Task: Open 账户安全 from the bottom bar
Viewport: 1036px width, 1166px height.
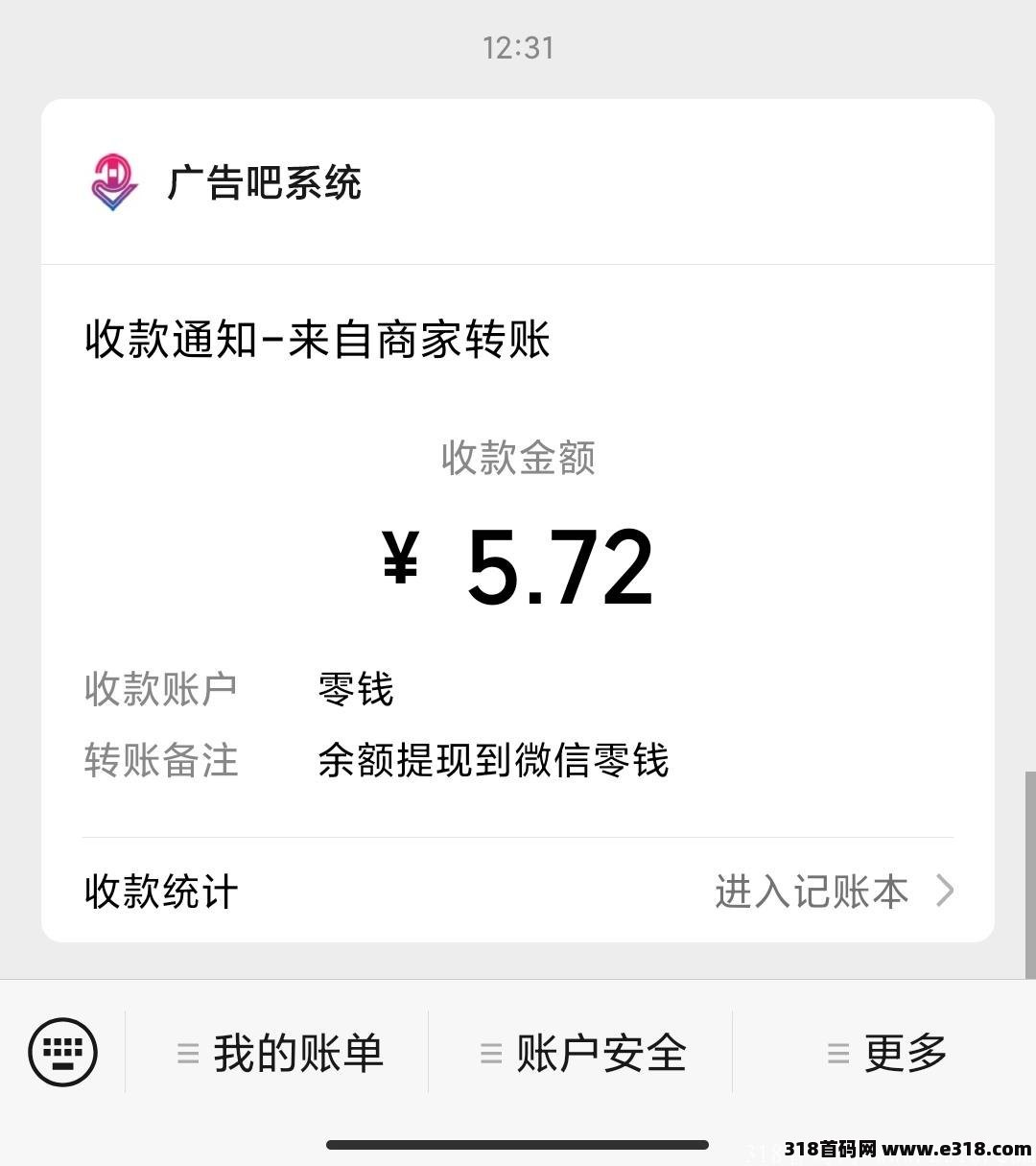Action: pos(600,1053)
